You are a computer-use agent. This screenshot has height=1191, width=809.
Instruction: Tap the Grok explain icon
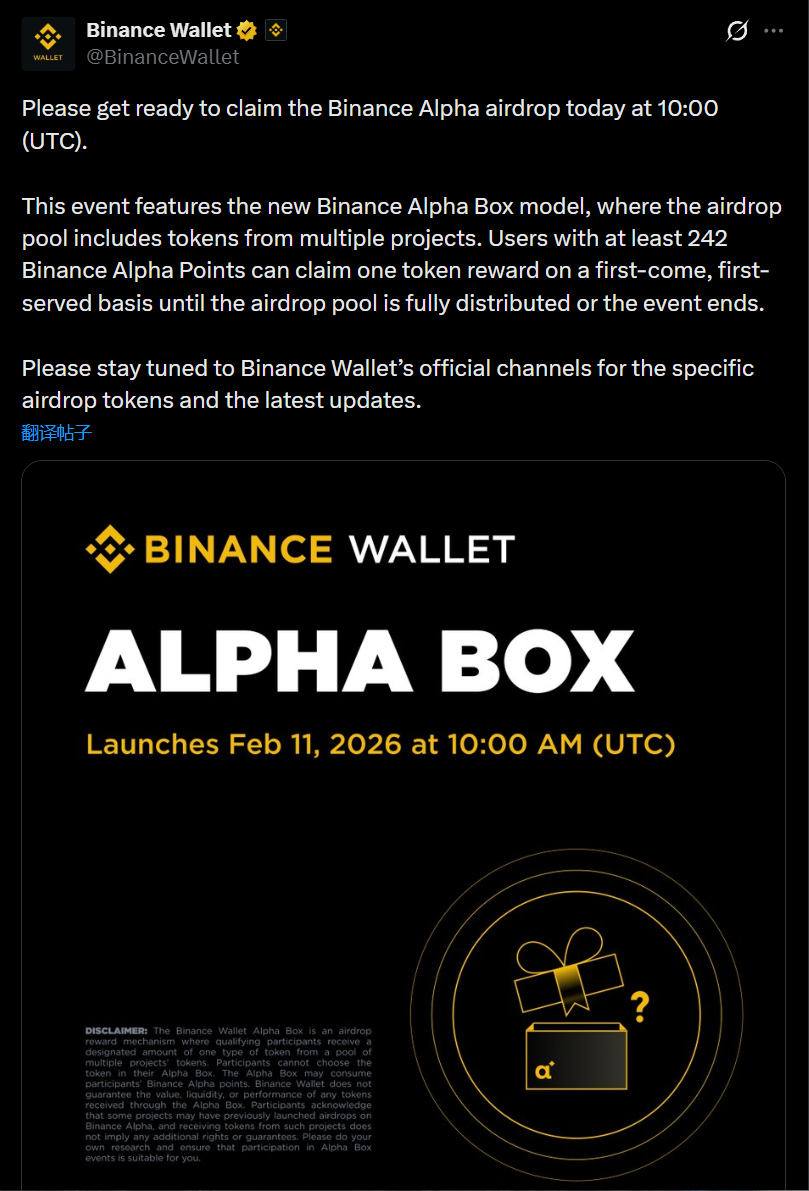click(736, 31)
